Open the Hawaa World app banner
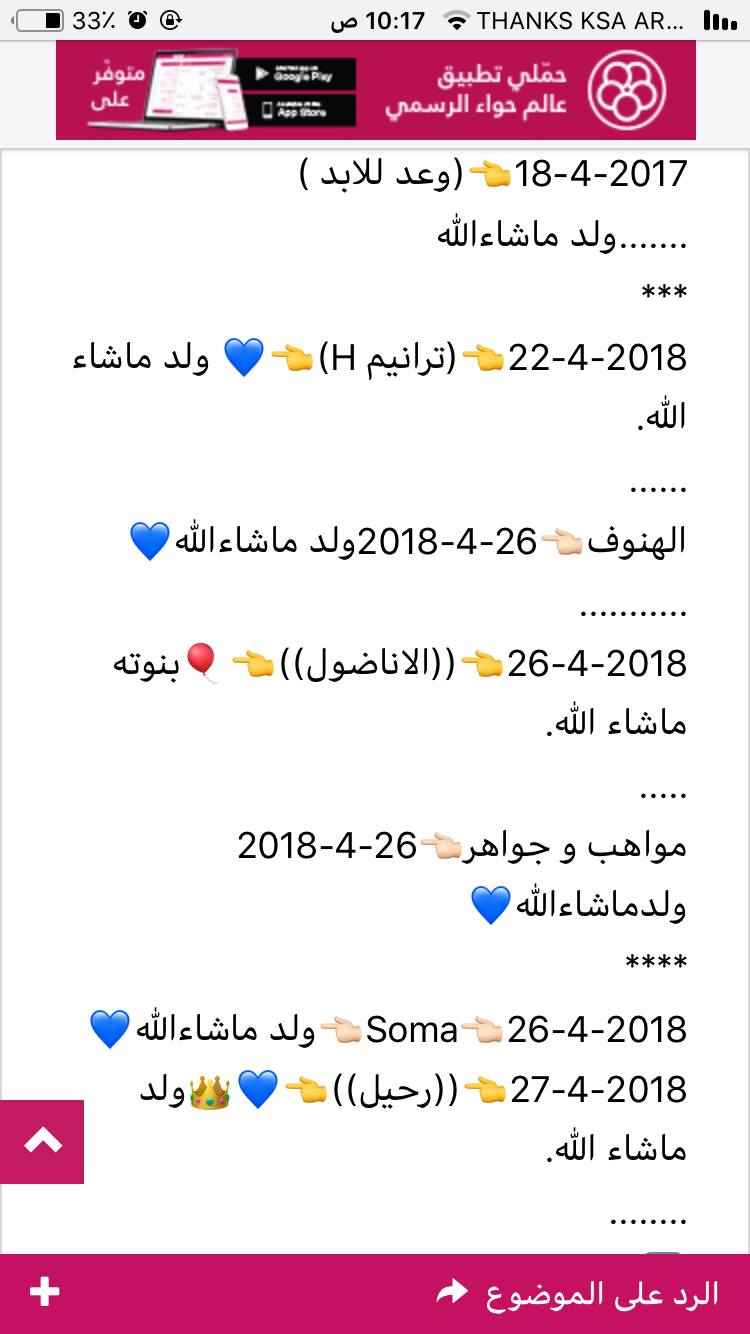This screenshot has height=1334, width=750. 375,90
